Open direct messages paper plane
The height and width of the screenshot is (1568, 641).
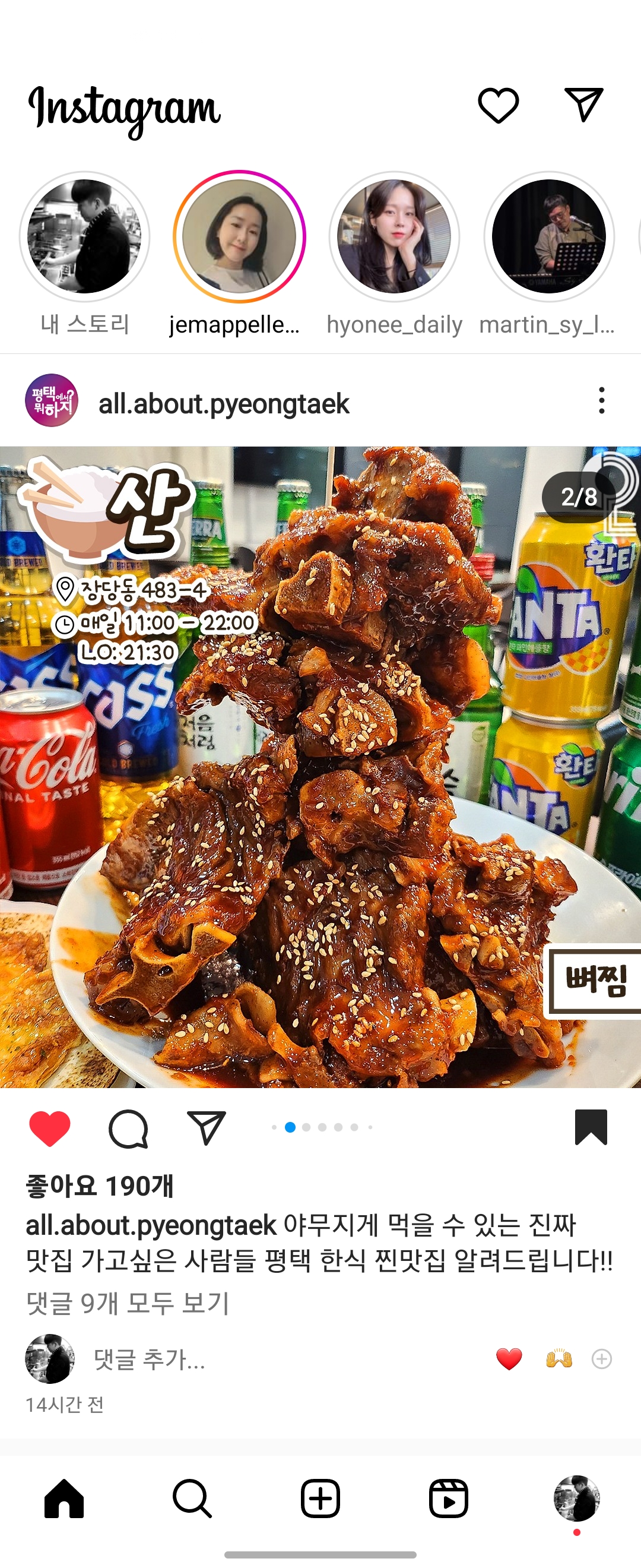click(x=583, y=105)
